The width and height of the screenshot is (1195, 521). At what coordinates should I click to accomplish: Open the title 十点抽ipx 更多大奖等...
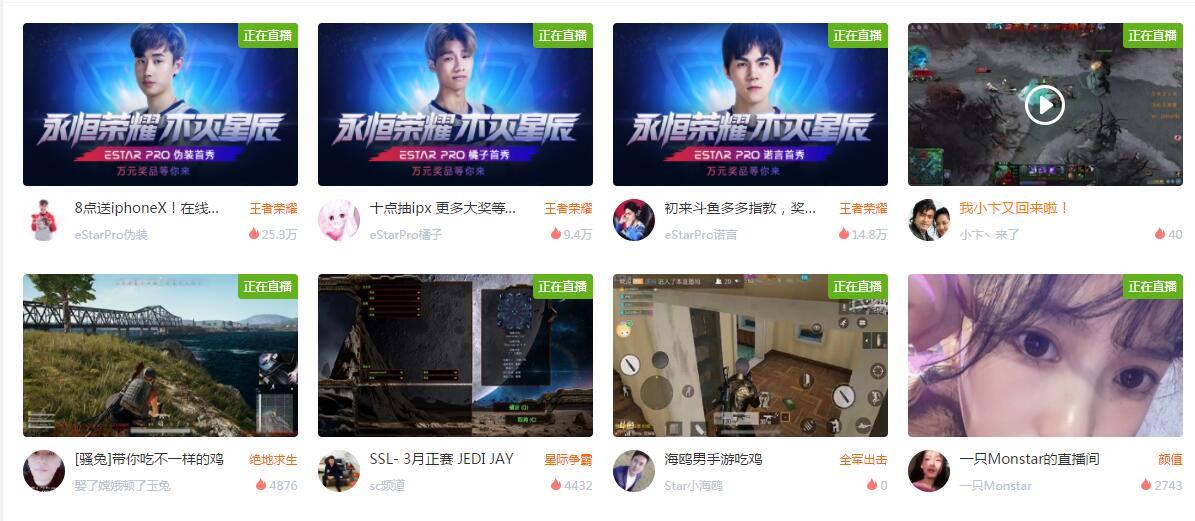coord(443,209)
